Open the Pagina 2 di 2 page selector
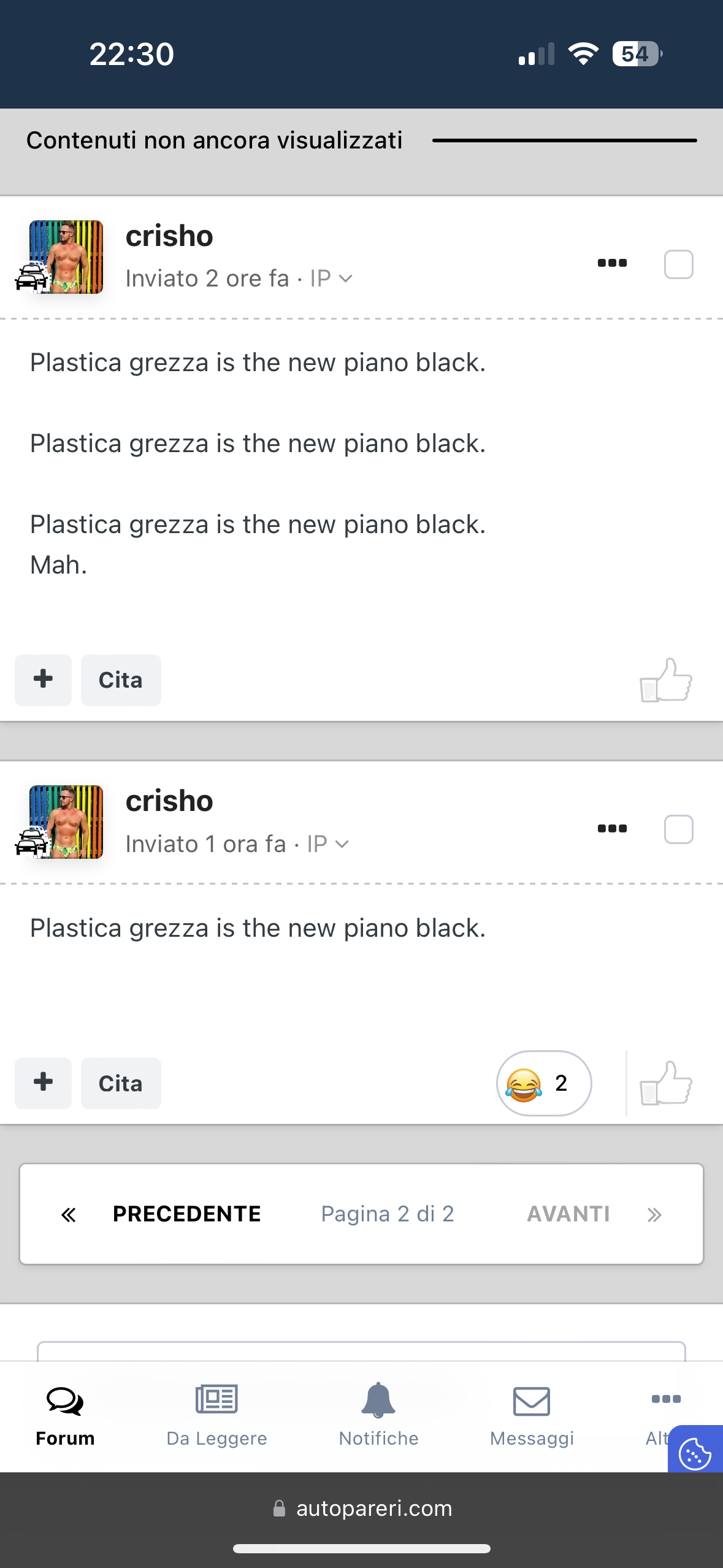Image resolution: width=723 pixels, height=1568 pixels. (x=388, y=1214)
